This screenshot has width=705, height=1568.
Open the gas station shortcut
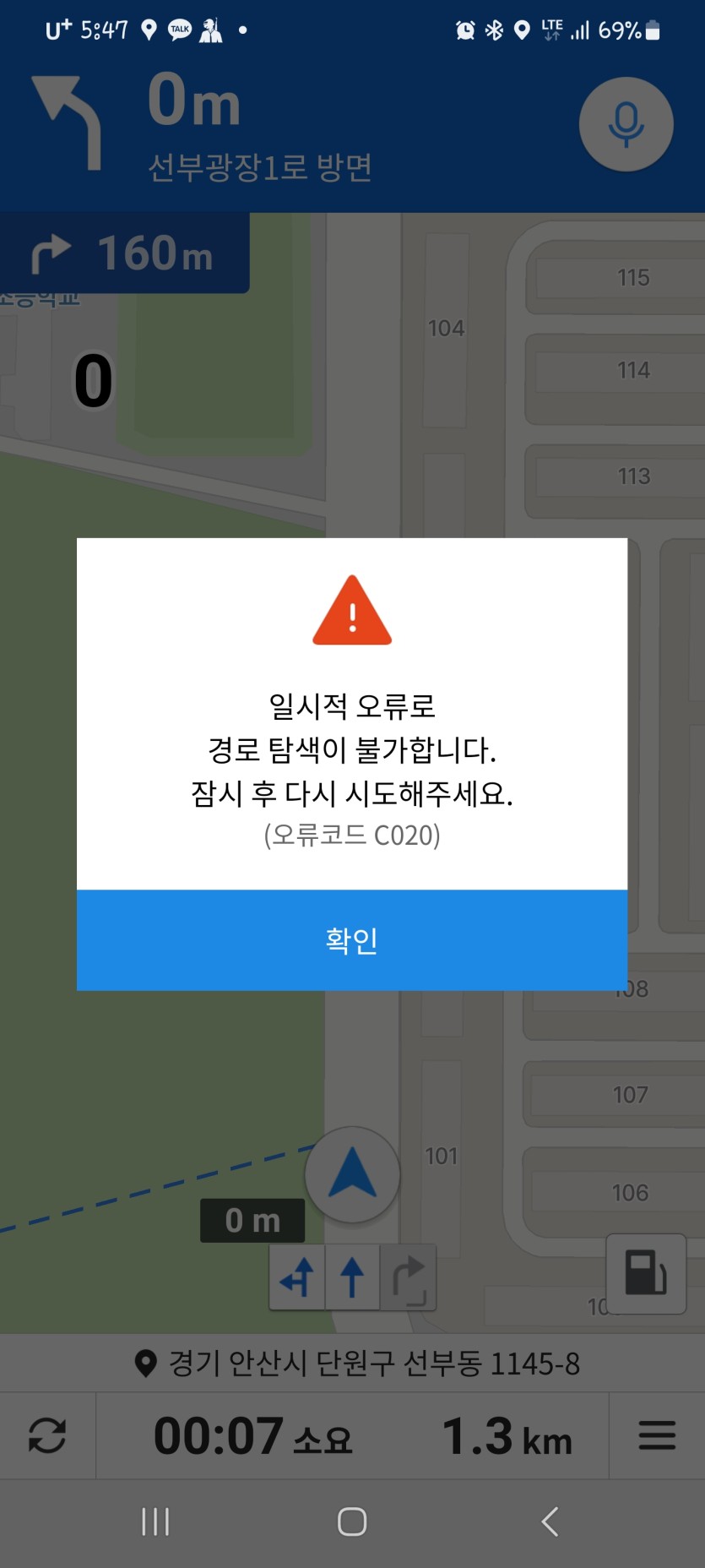tap(645, 1273)
